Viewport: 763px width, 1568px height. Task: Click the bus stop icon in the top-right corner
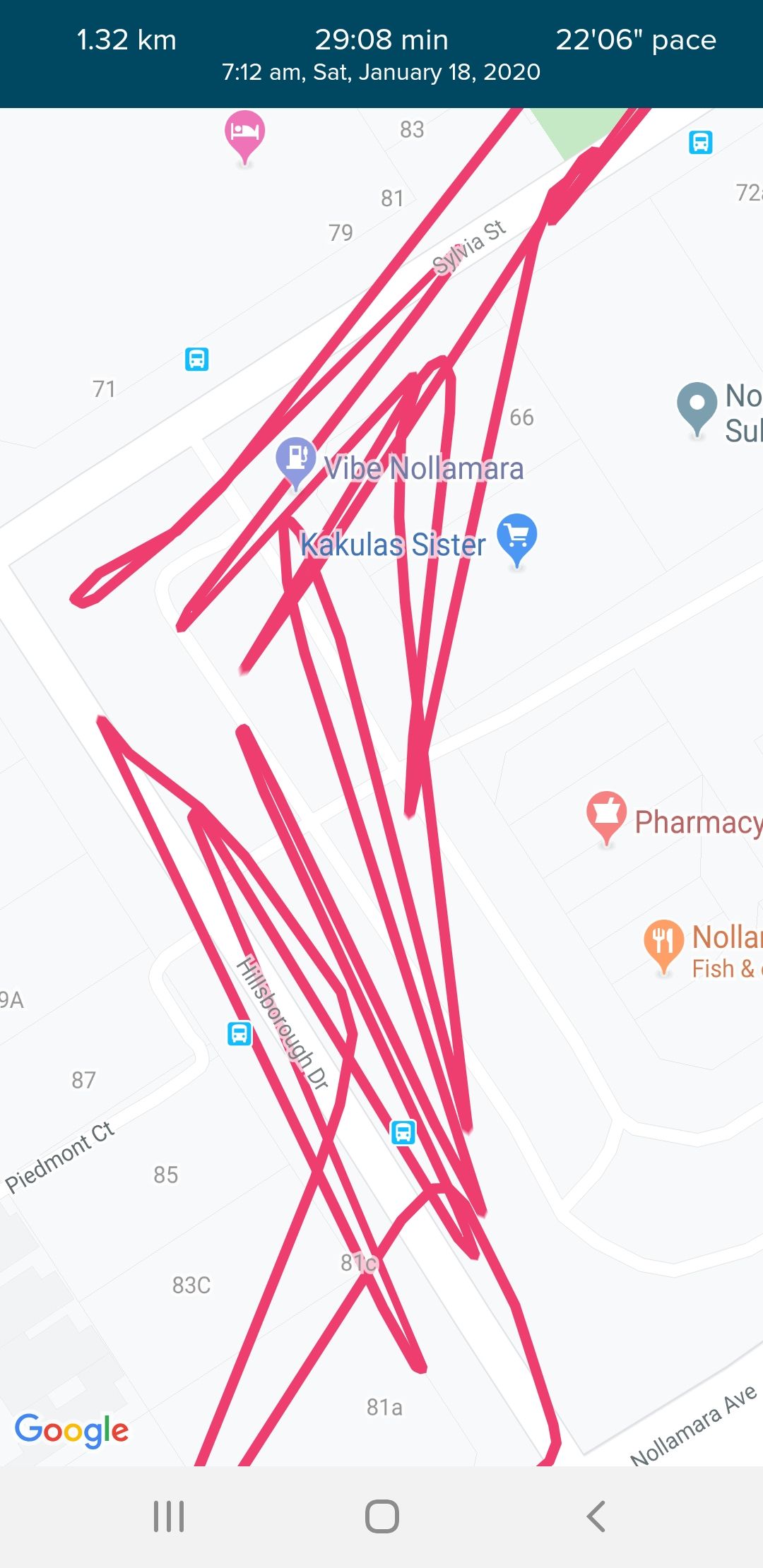[x=700, y=143]
